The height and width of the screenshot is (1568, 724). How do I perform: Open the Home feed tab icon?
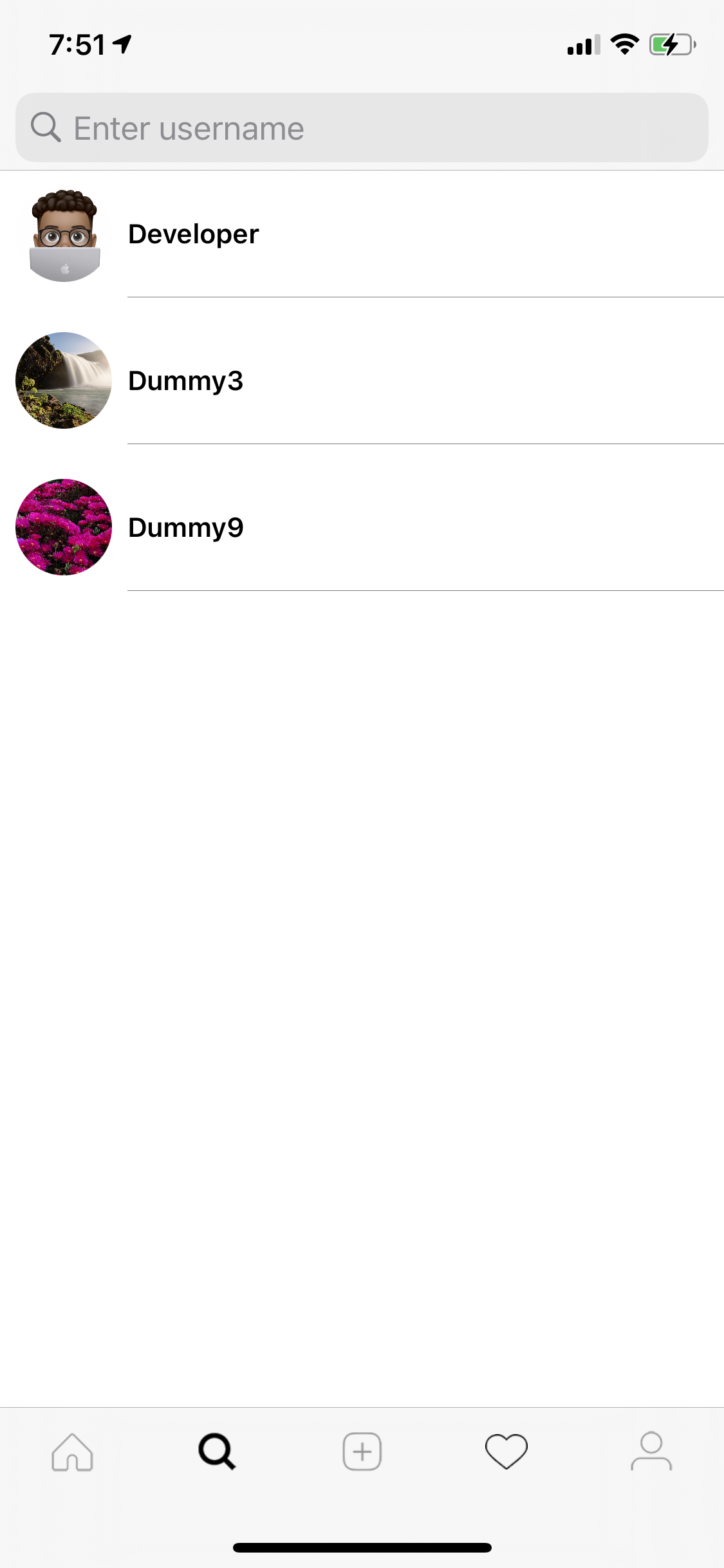[72, 1454]
